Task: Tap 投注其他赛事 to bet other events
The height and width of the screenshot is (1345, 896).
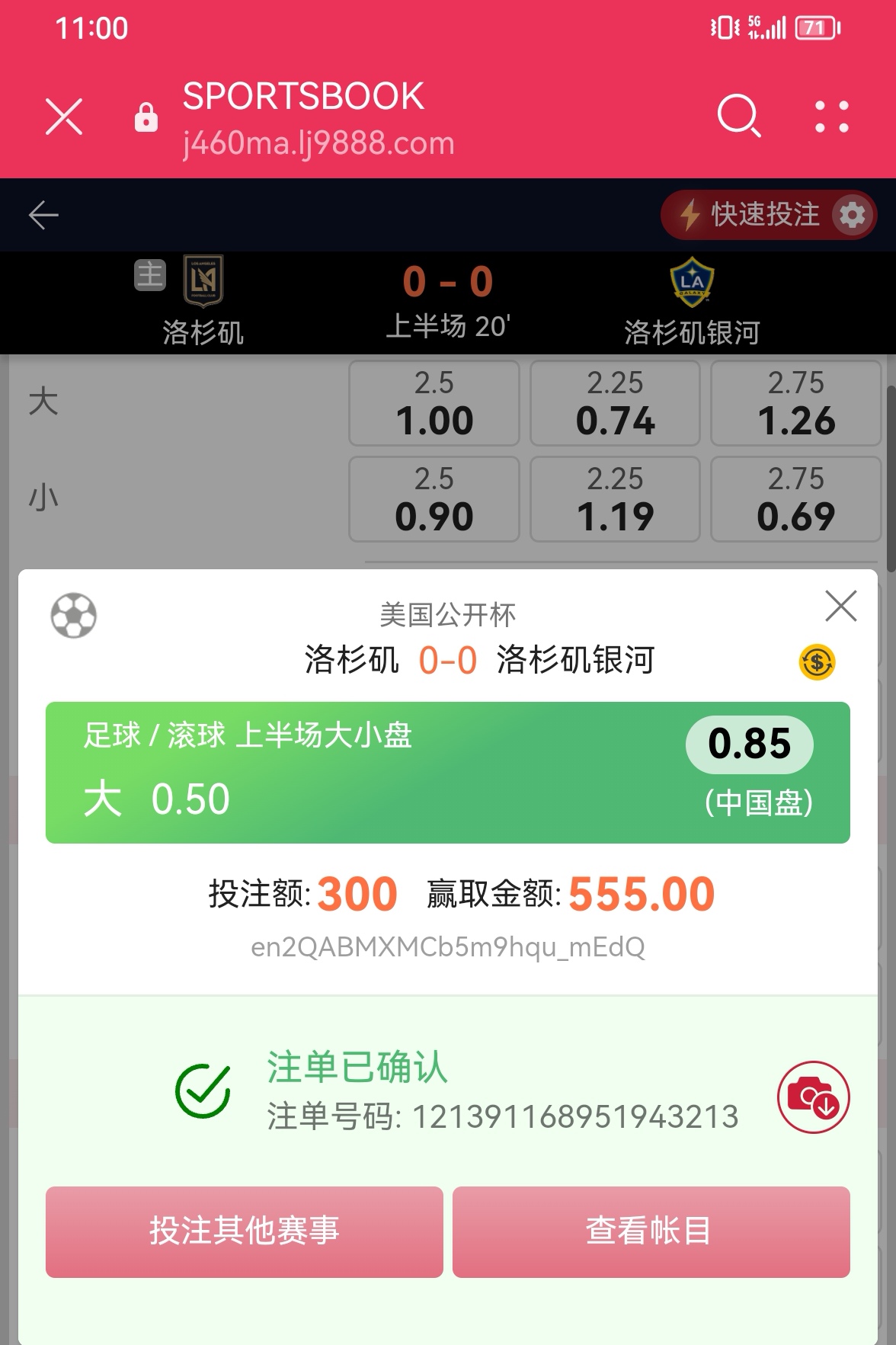Action: point(244,1231)
